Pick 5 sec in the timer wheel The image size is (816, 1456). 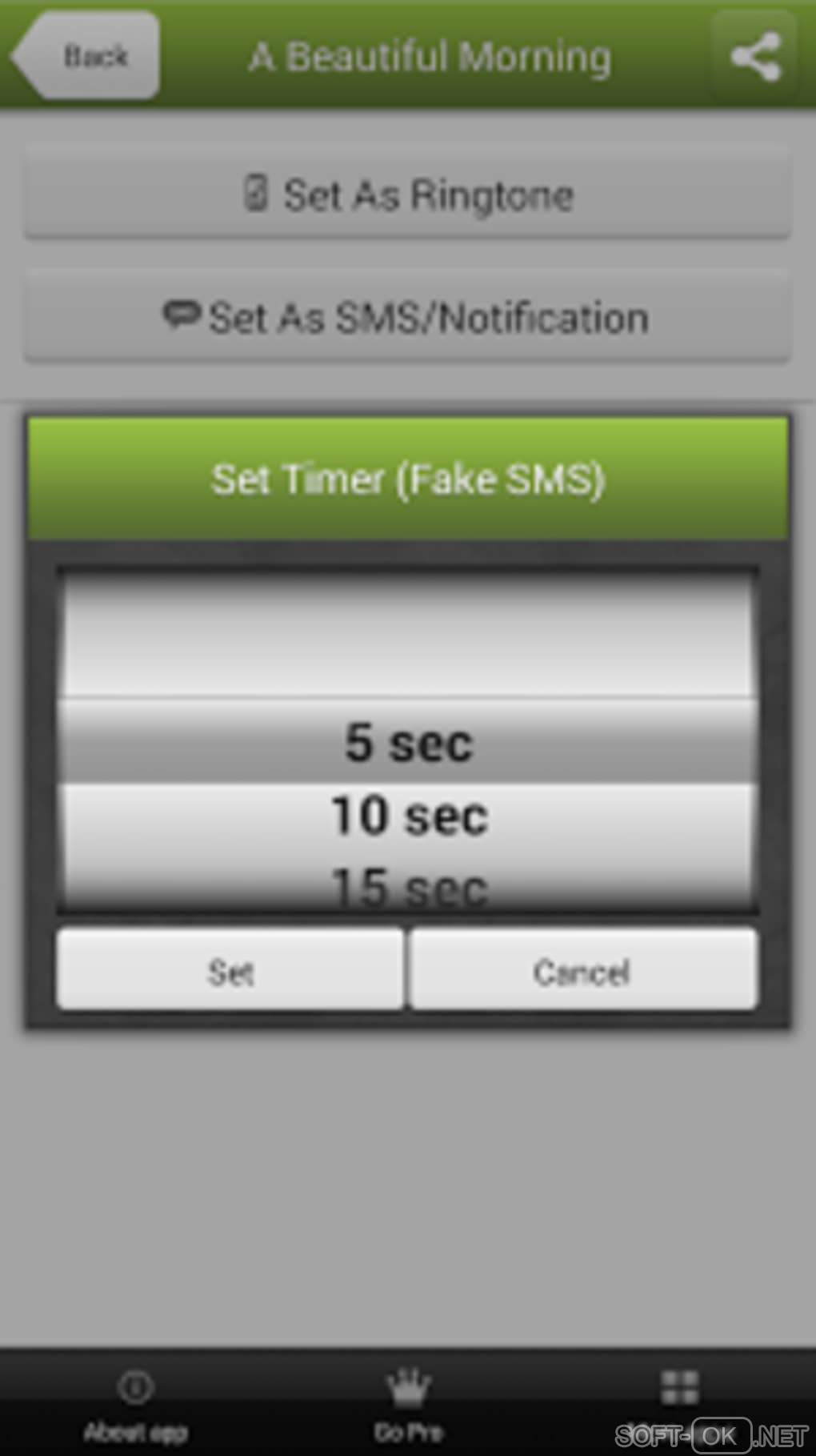click(408, 742)
